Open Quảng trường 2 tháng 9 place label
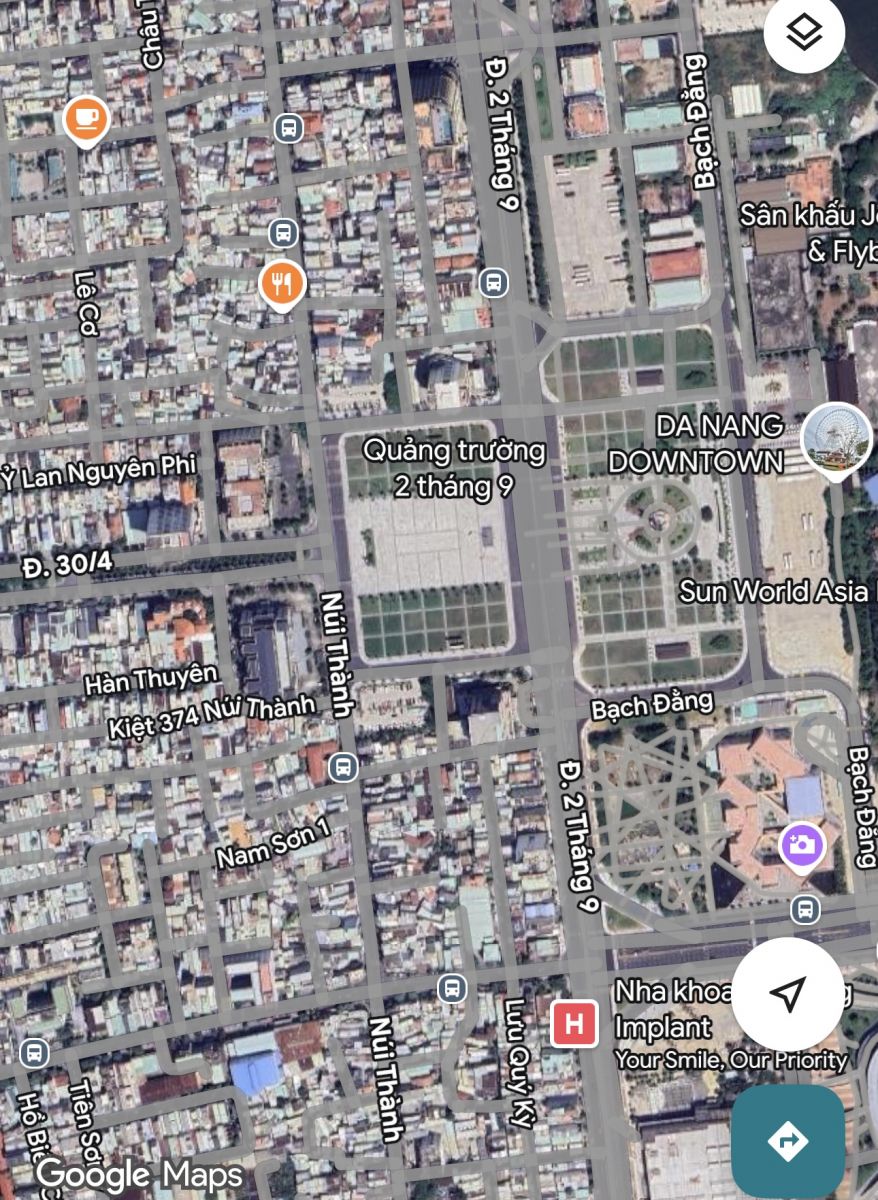 [x=453, y=468]
